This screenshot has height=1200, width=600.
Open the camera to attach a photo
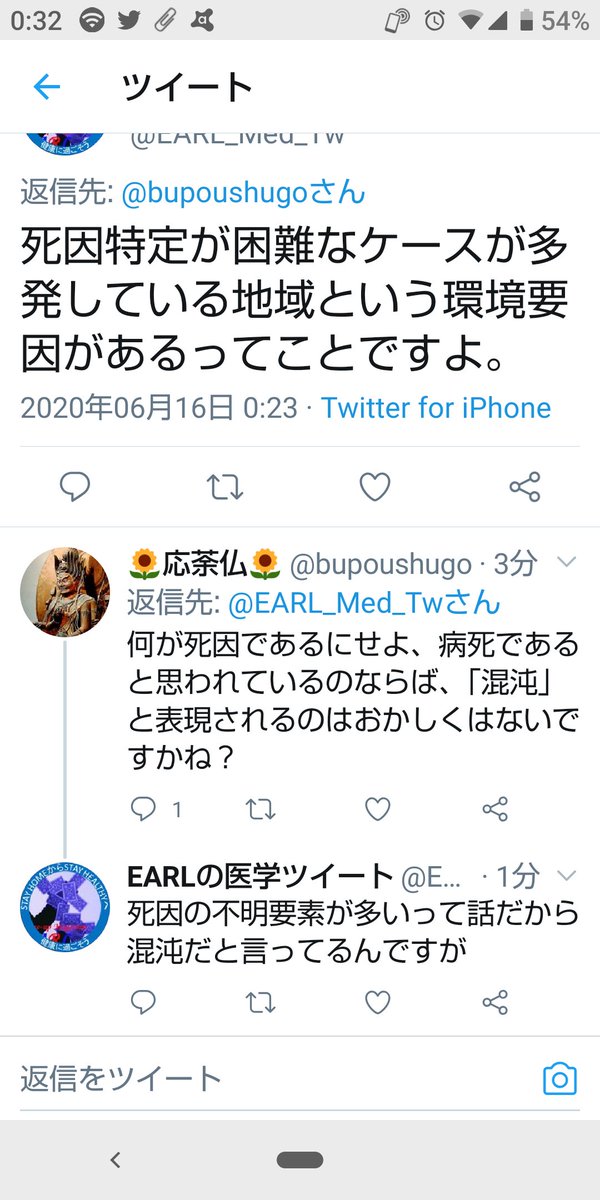560,1079
